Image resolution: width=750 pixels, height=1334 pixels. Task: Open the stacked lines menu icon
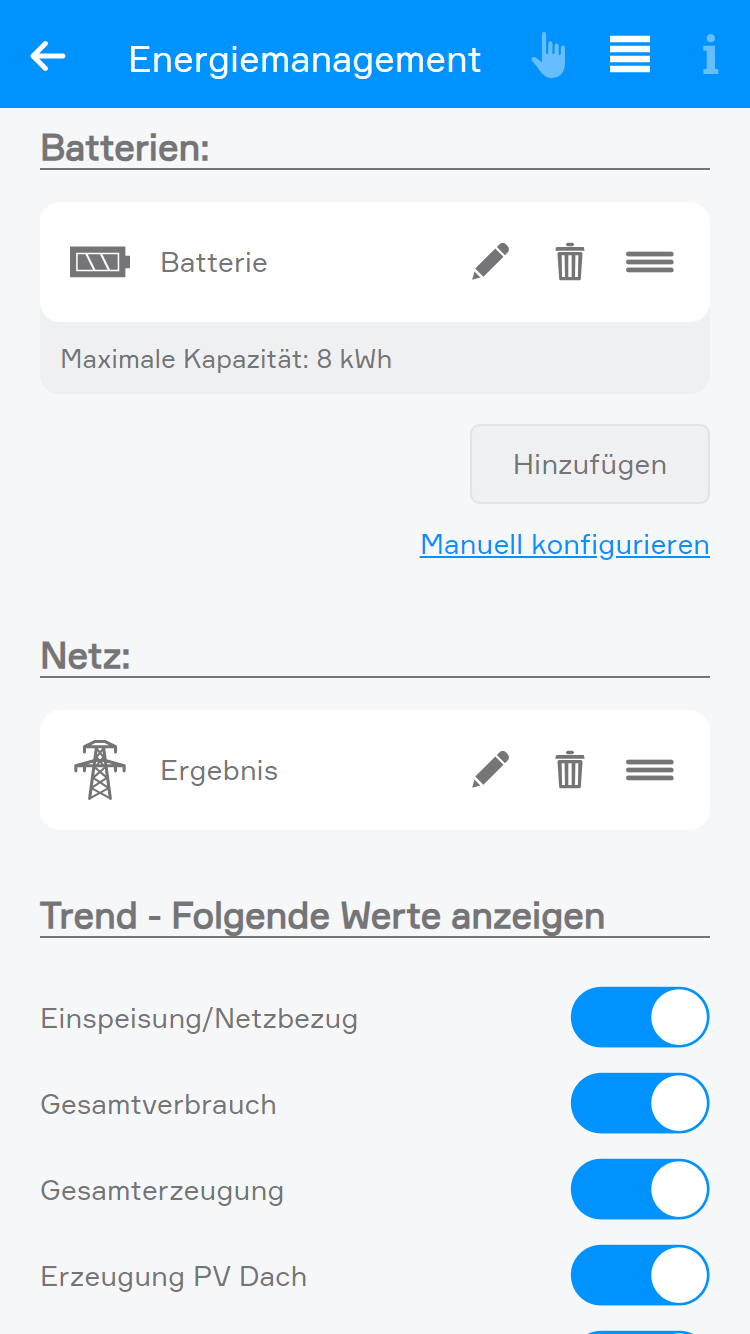coord(630,55)
